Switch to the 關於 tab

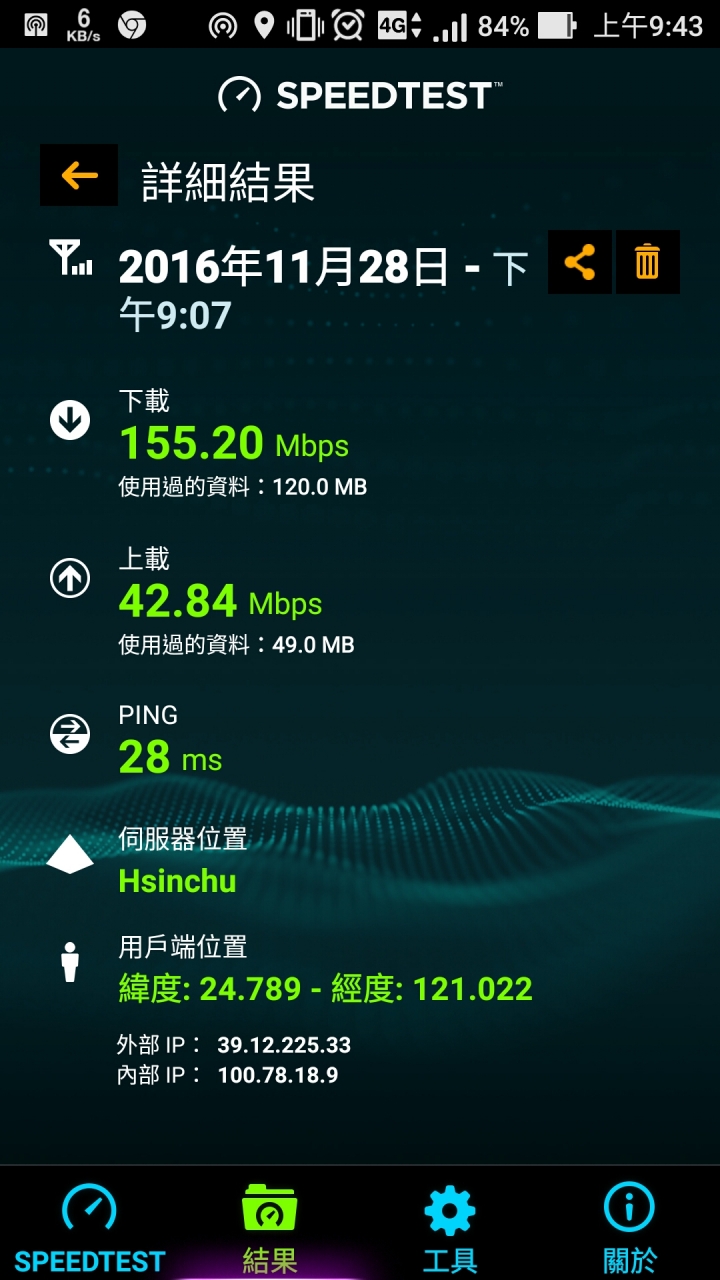tap(630, 1228)
